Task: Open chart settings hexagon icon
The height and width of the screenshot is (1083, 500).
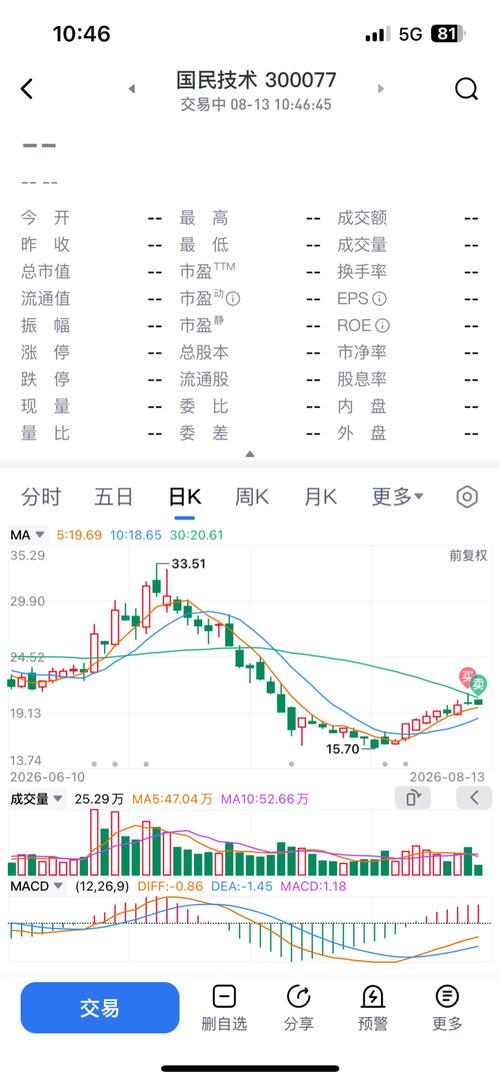Action: (468, 497)
